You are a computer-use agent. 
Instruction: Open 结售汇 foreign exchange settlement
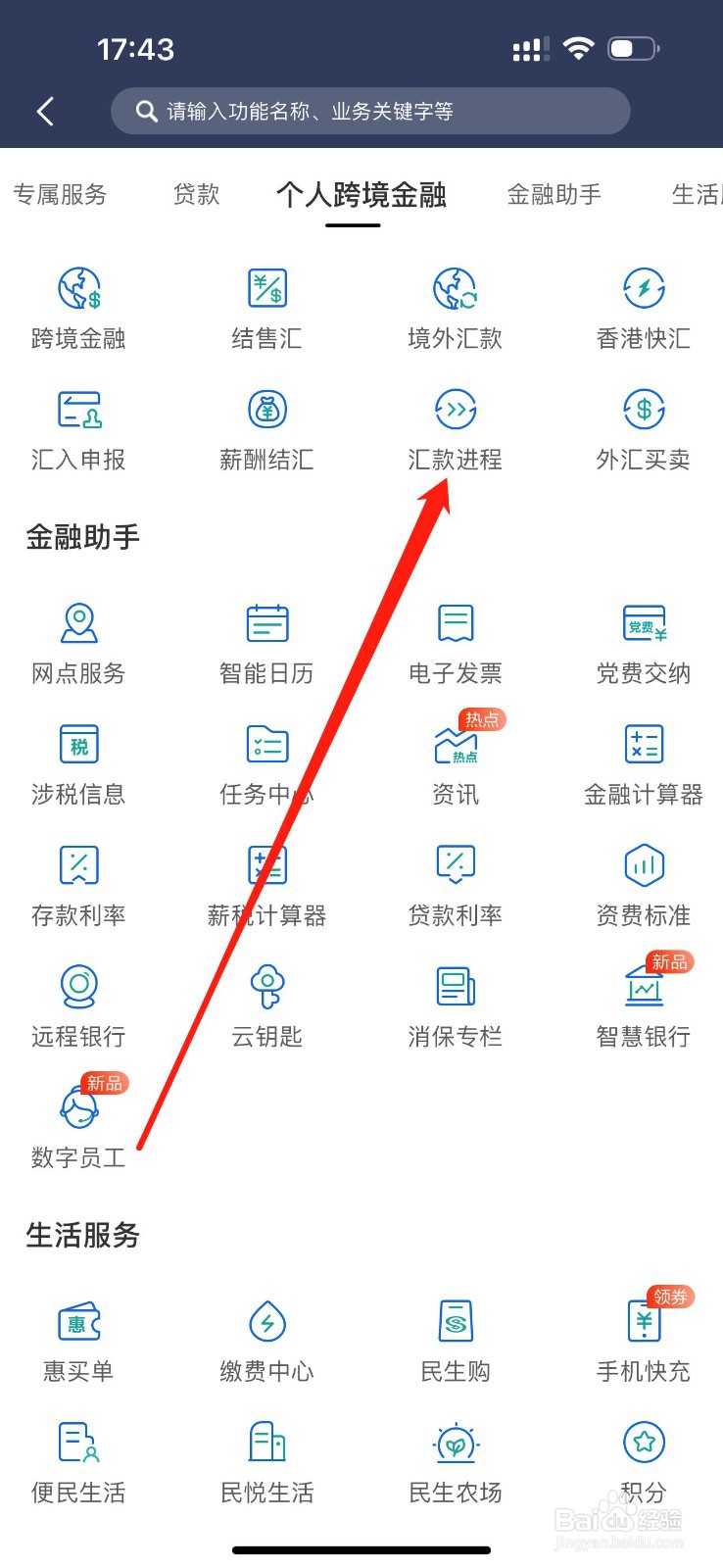click(x=265, y=306)
